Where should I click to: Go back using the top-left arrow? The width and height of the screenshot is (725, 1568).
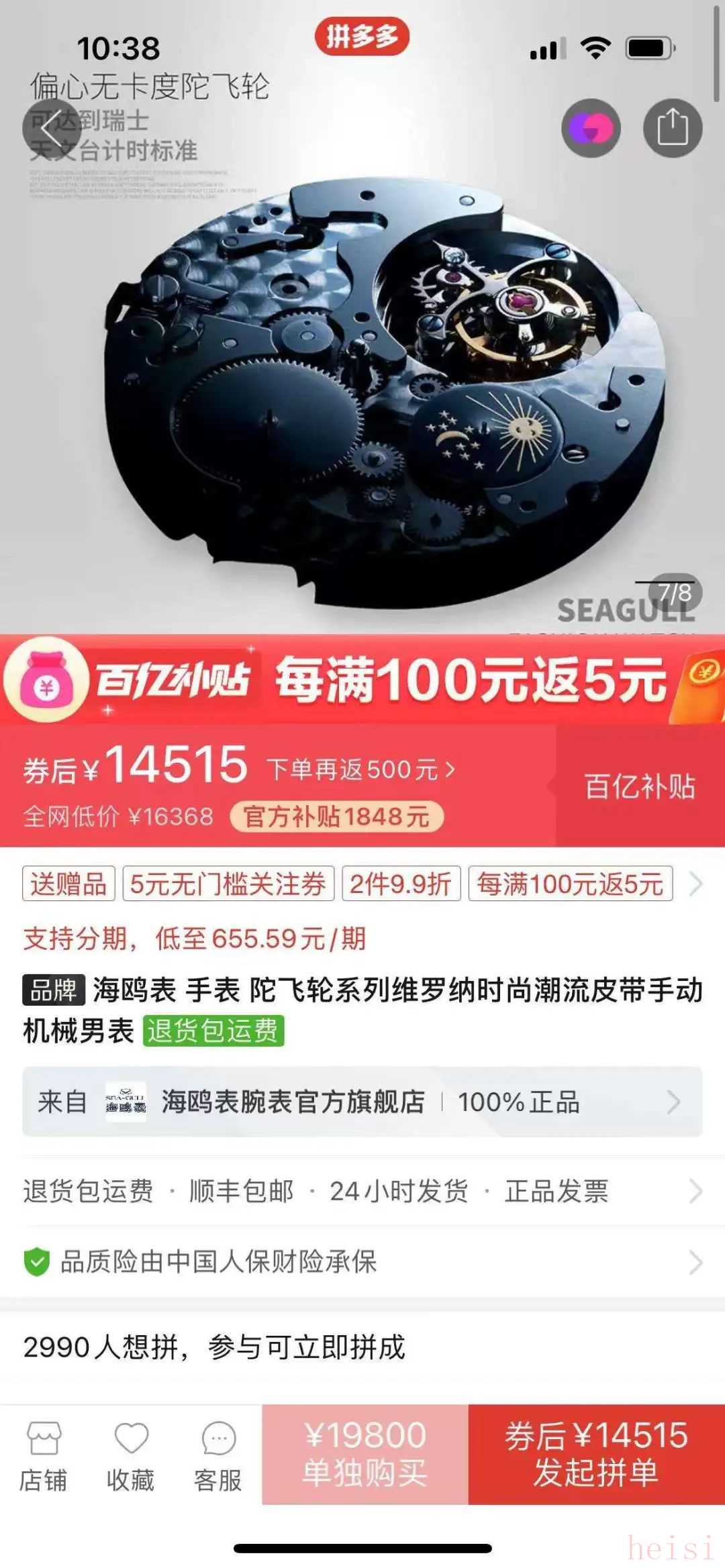(51, 128)
